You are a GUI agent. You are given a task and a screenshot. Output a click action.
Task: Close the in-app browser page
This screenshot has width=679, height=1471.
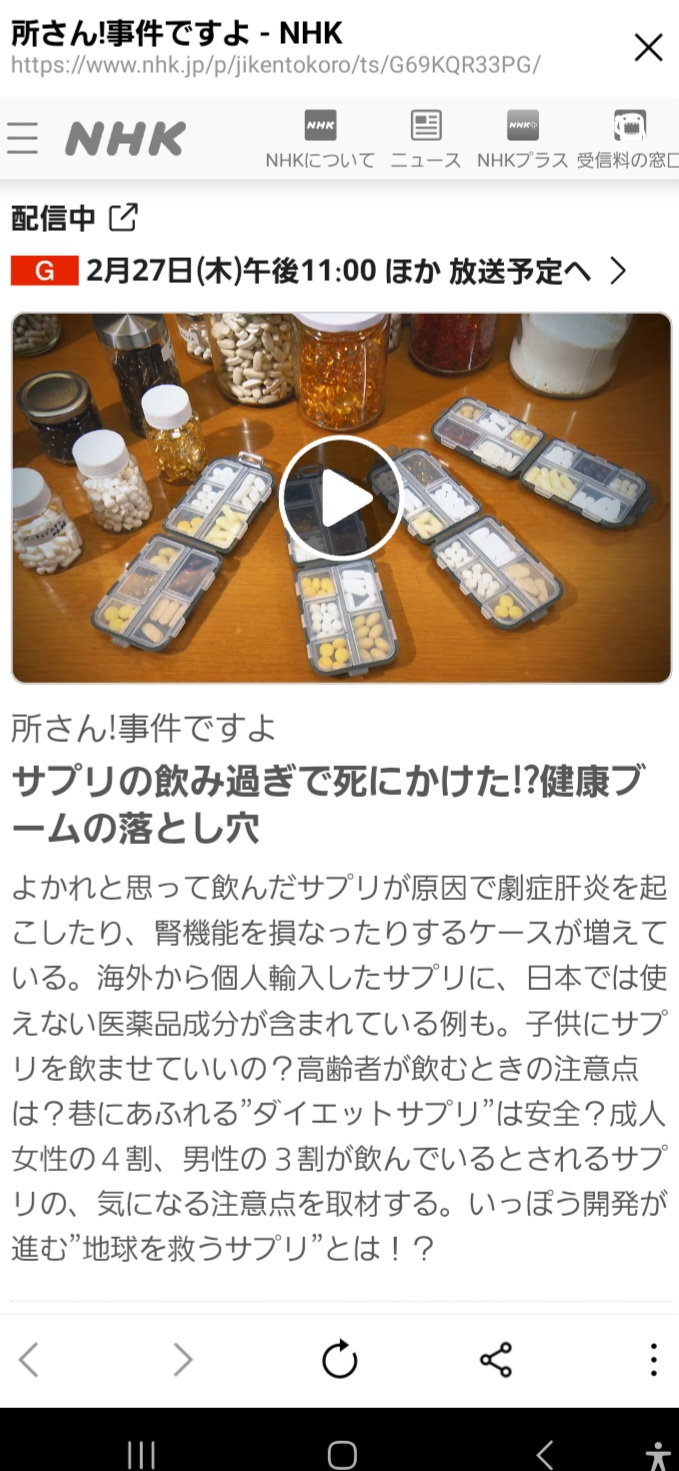pyautogui.click(x=648, y=47)
